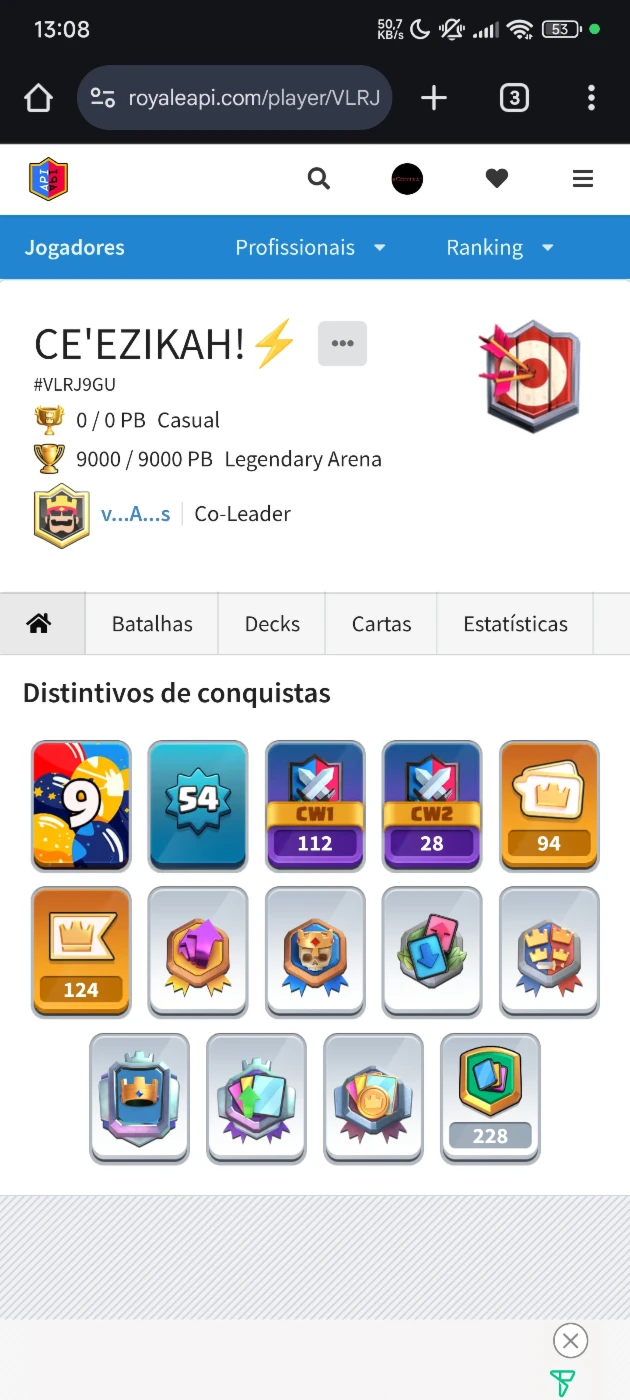Expand the Ranking dropdown

[x=499, y=247]
